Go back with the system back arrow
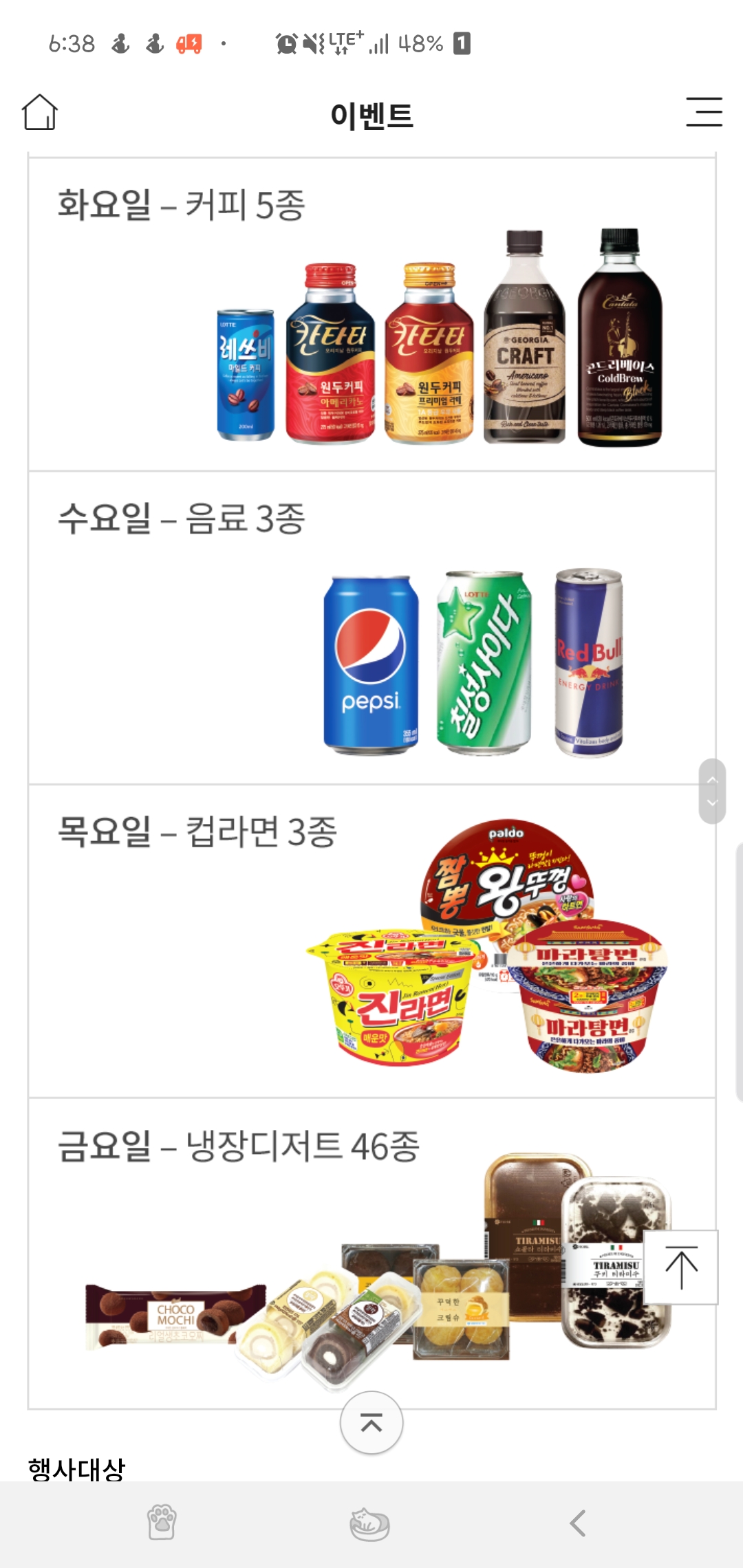The image size is (743, 1568). click(578, 1523)
